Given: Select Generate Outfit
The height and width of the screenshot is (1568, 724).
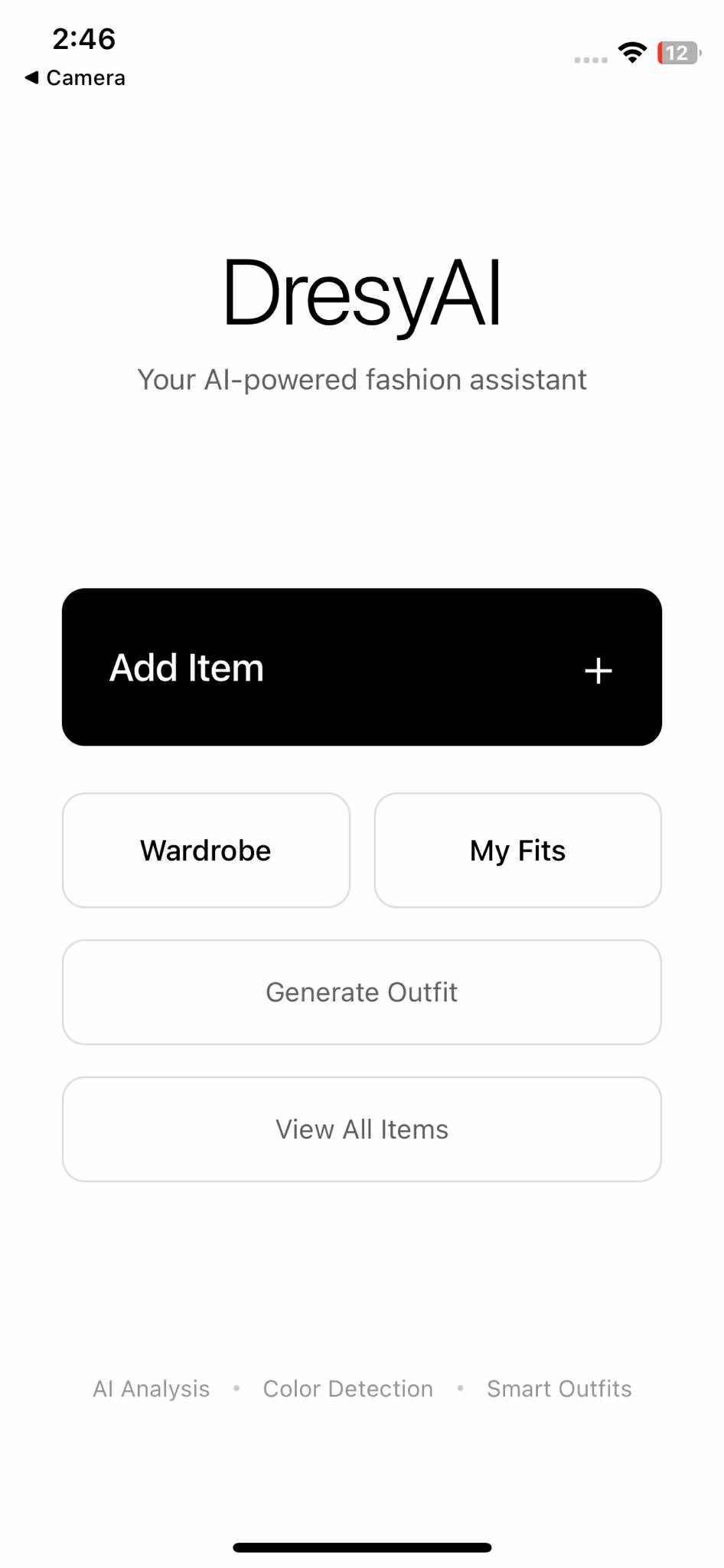Looking at the screenshot, I should coord(361,992).
